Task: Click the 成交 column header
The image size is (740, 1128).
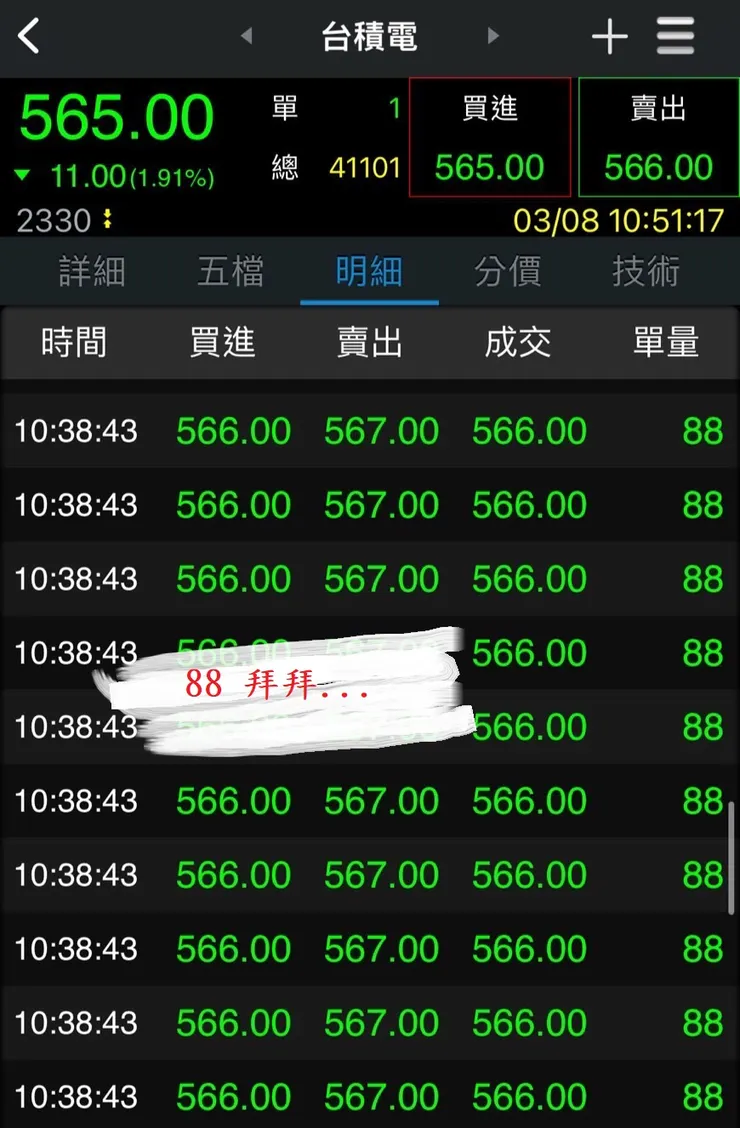Action: tap(518, 342)
